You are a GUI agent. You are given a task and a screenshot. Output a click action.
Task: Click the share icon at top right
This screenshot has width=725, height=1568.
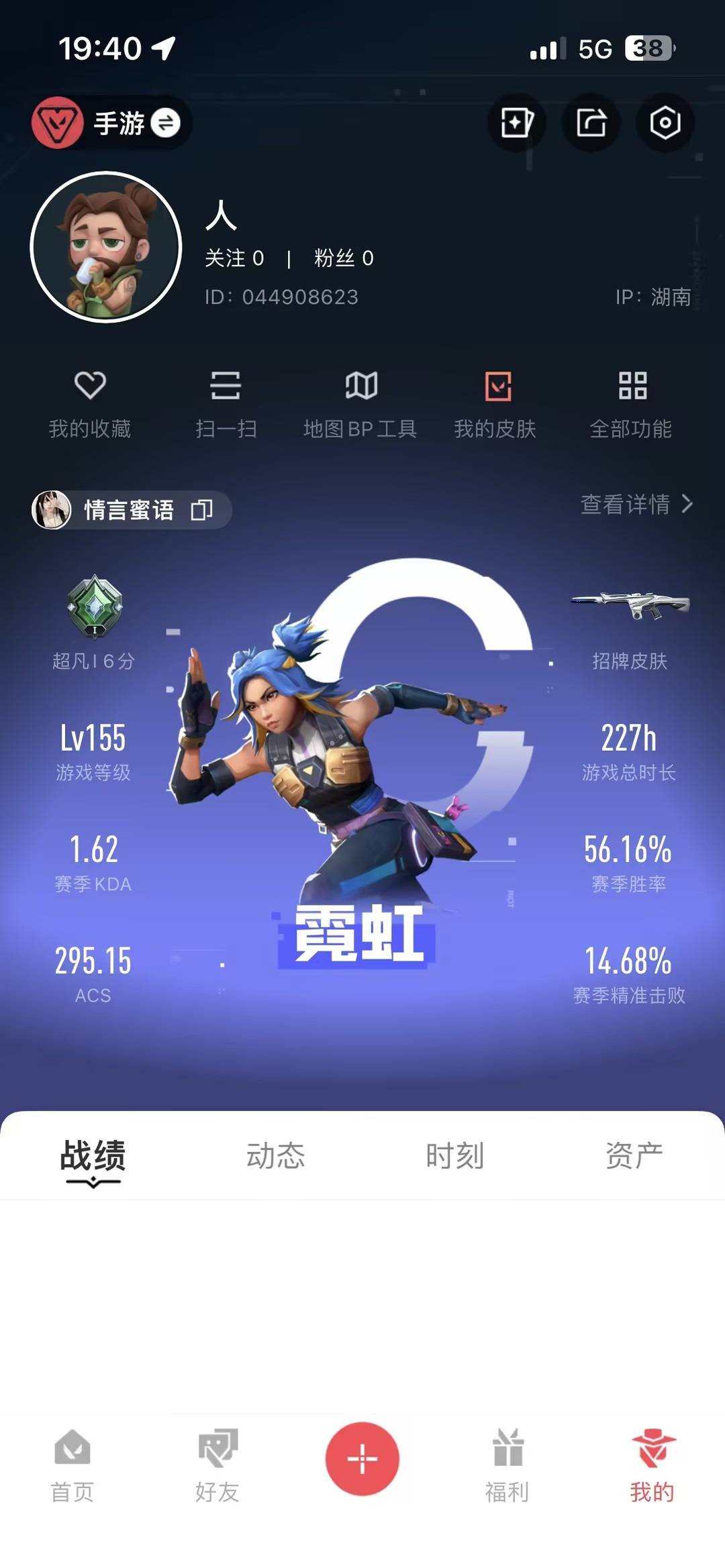[589, 122]
